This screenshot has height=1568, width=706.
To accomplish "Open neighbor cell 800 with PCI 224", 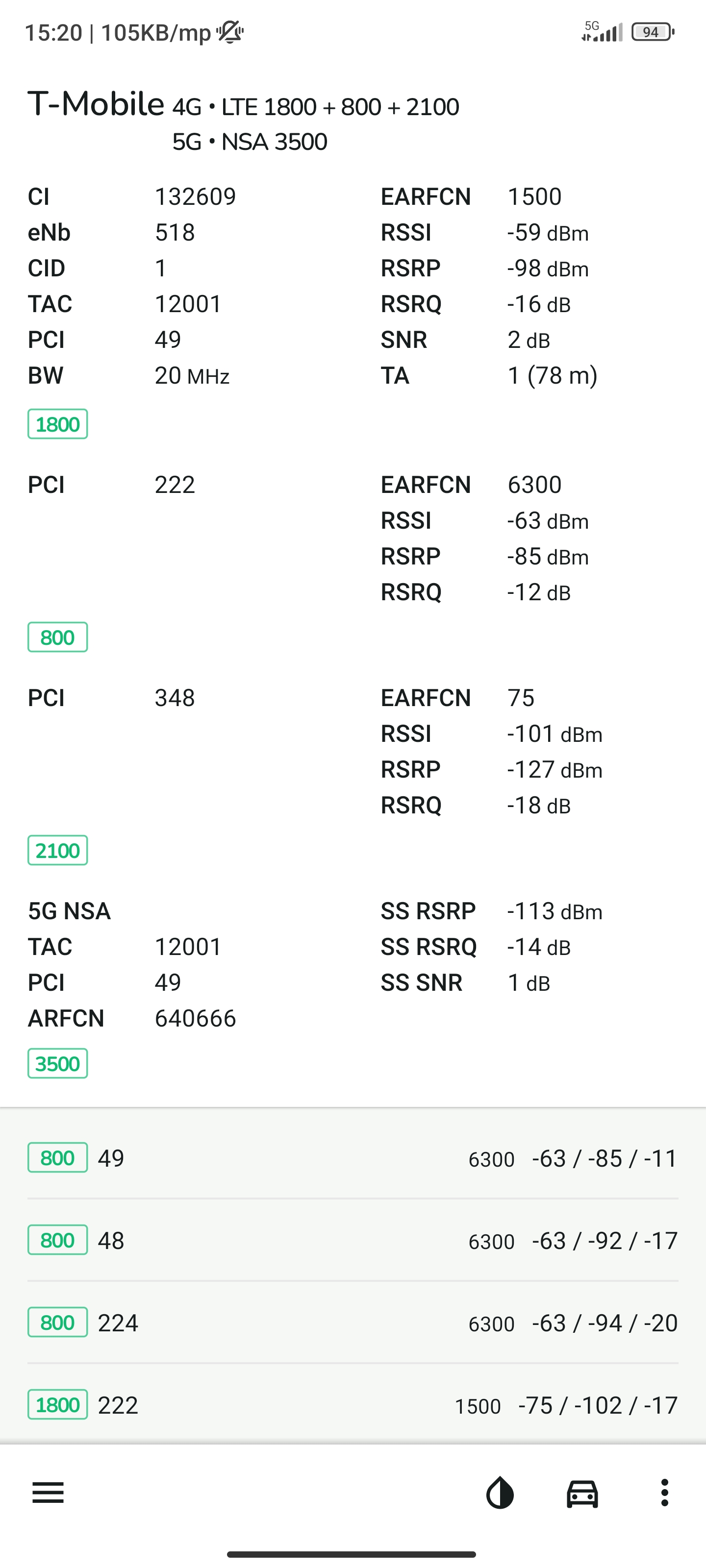I will coord(353,1322).
